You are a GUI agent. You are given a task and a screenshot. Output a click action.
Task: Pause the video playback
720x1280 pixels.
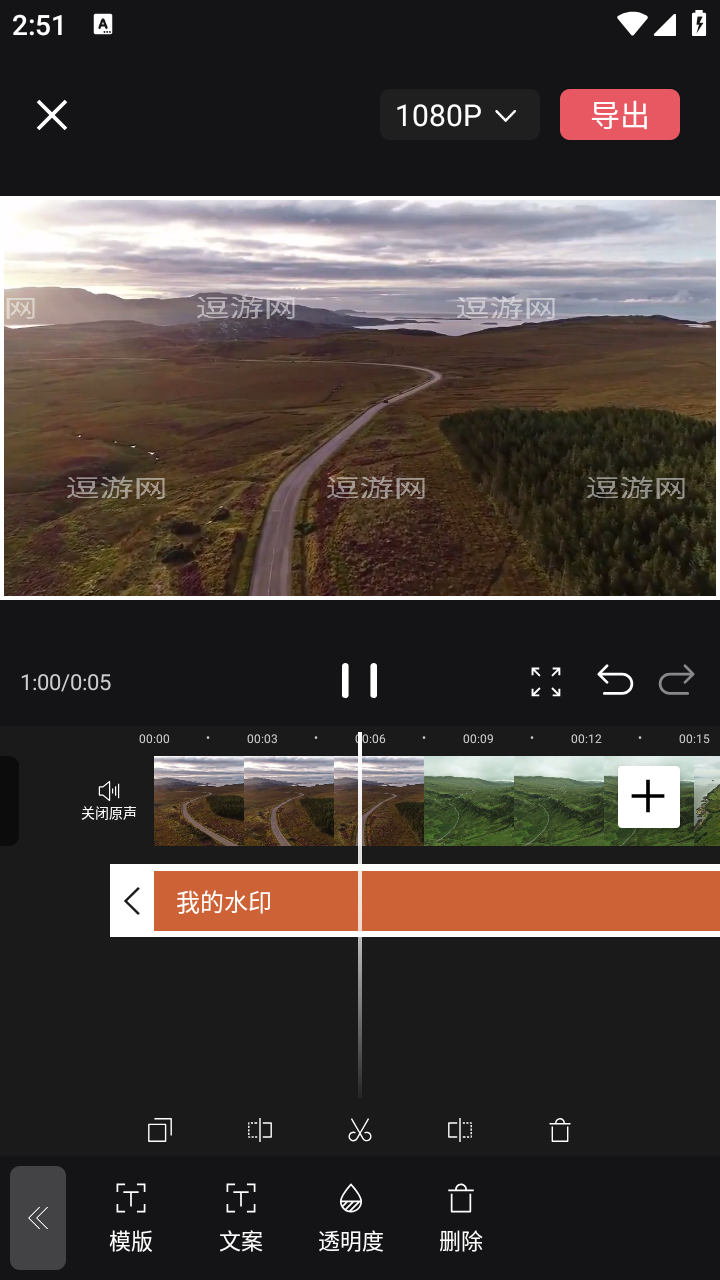(x=359, y=681)
